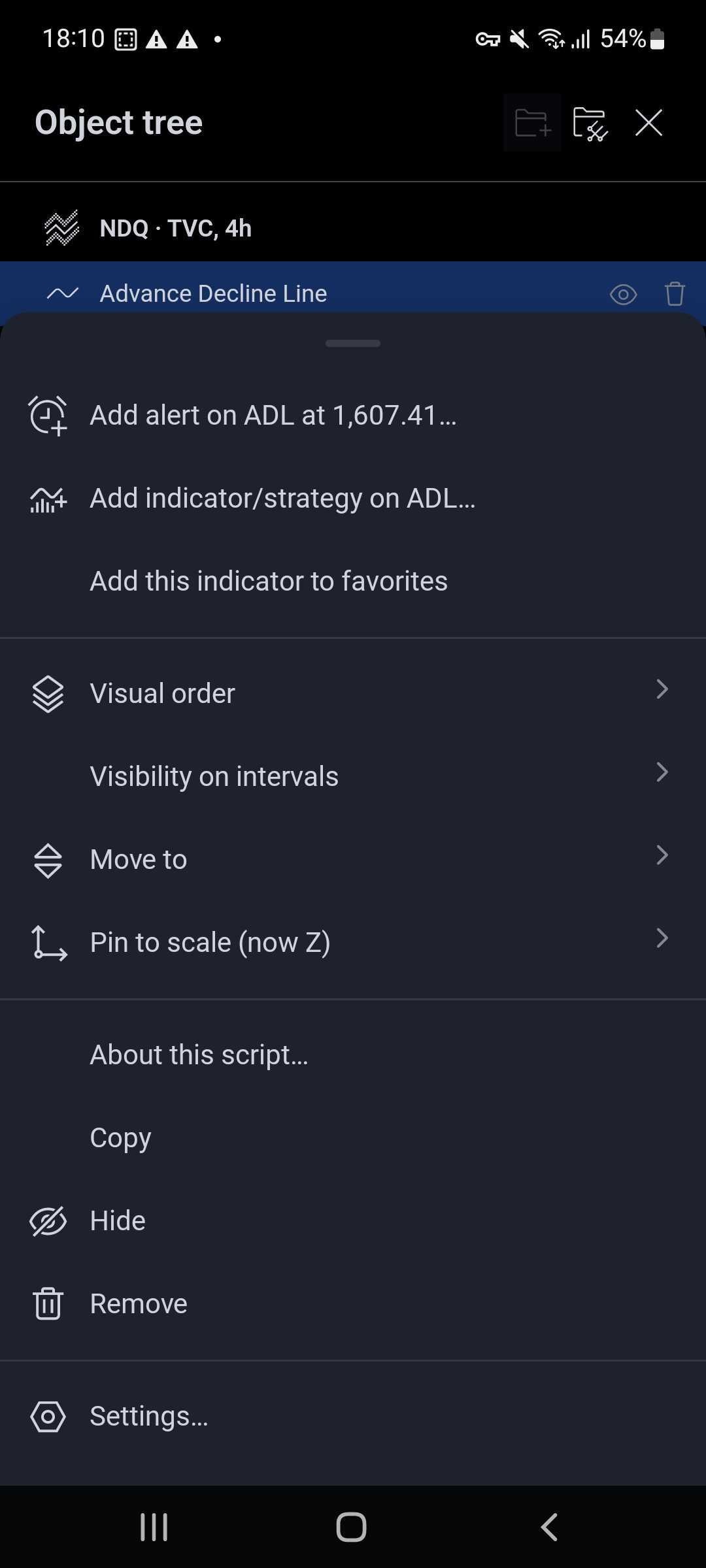The height and width of the screenshot is (1568, 706).
Task: Open indicator Settings
Action: tap(353, 1416)
